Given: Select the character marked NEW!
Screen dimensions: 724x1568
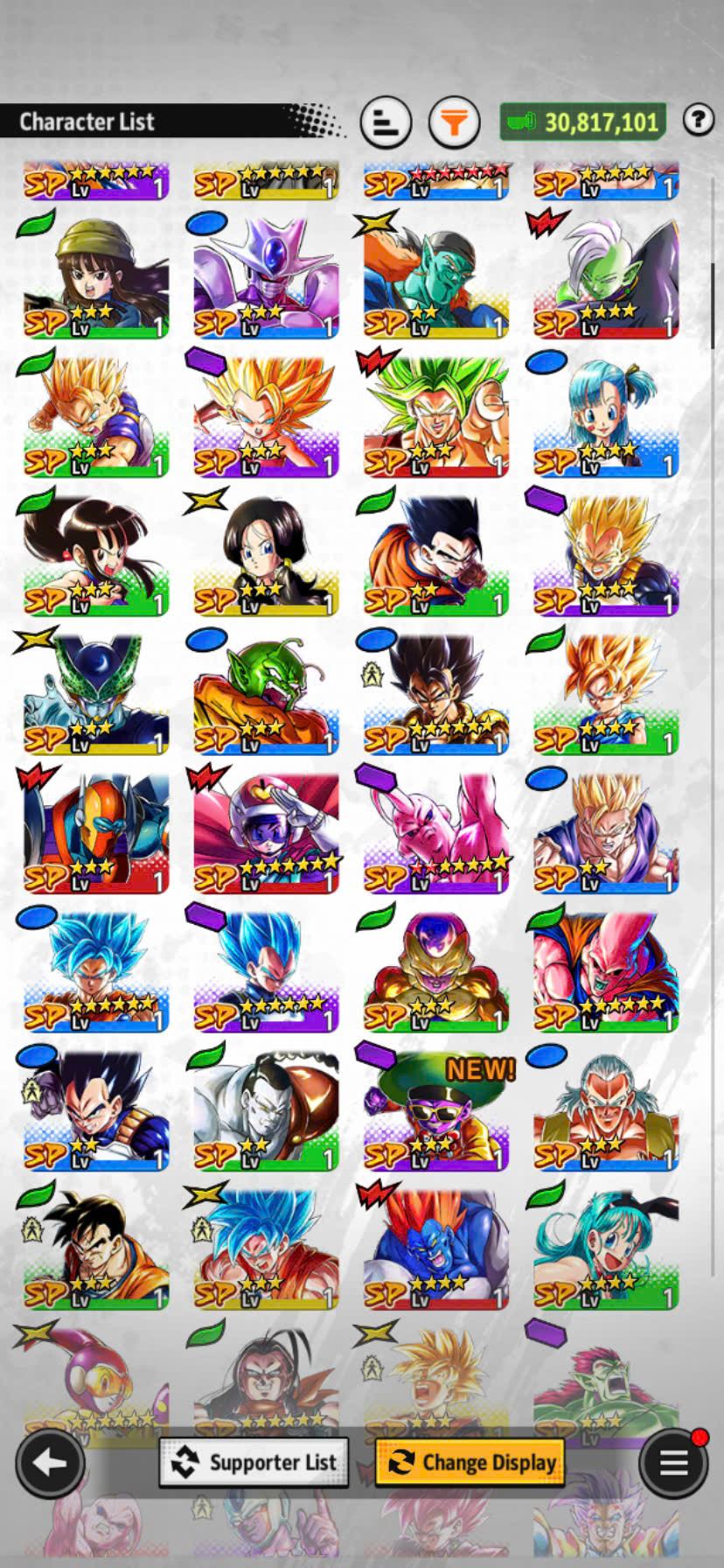Looking at the screenshot, I should [435, 1109].
